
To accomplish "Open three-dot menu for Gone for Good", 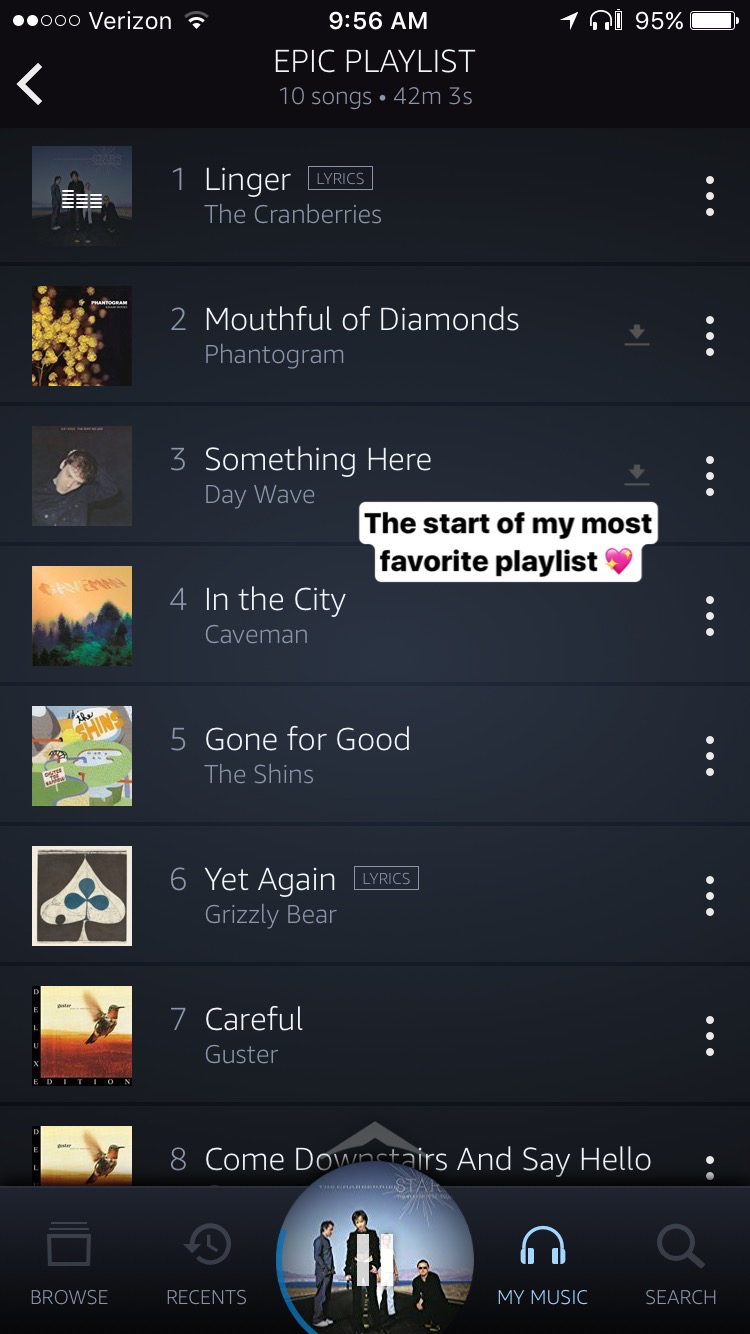I will point(709,756).
